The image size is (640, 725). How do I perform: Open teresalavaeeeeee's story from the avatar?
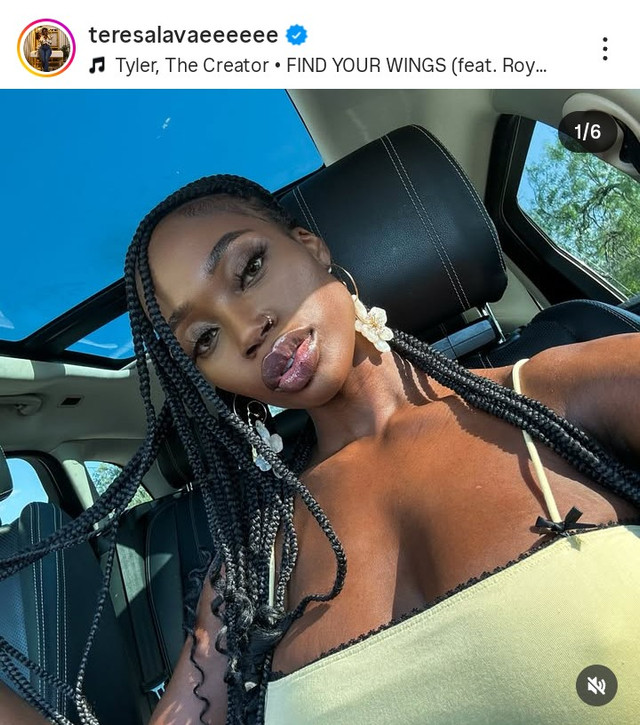pos(46,47)
